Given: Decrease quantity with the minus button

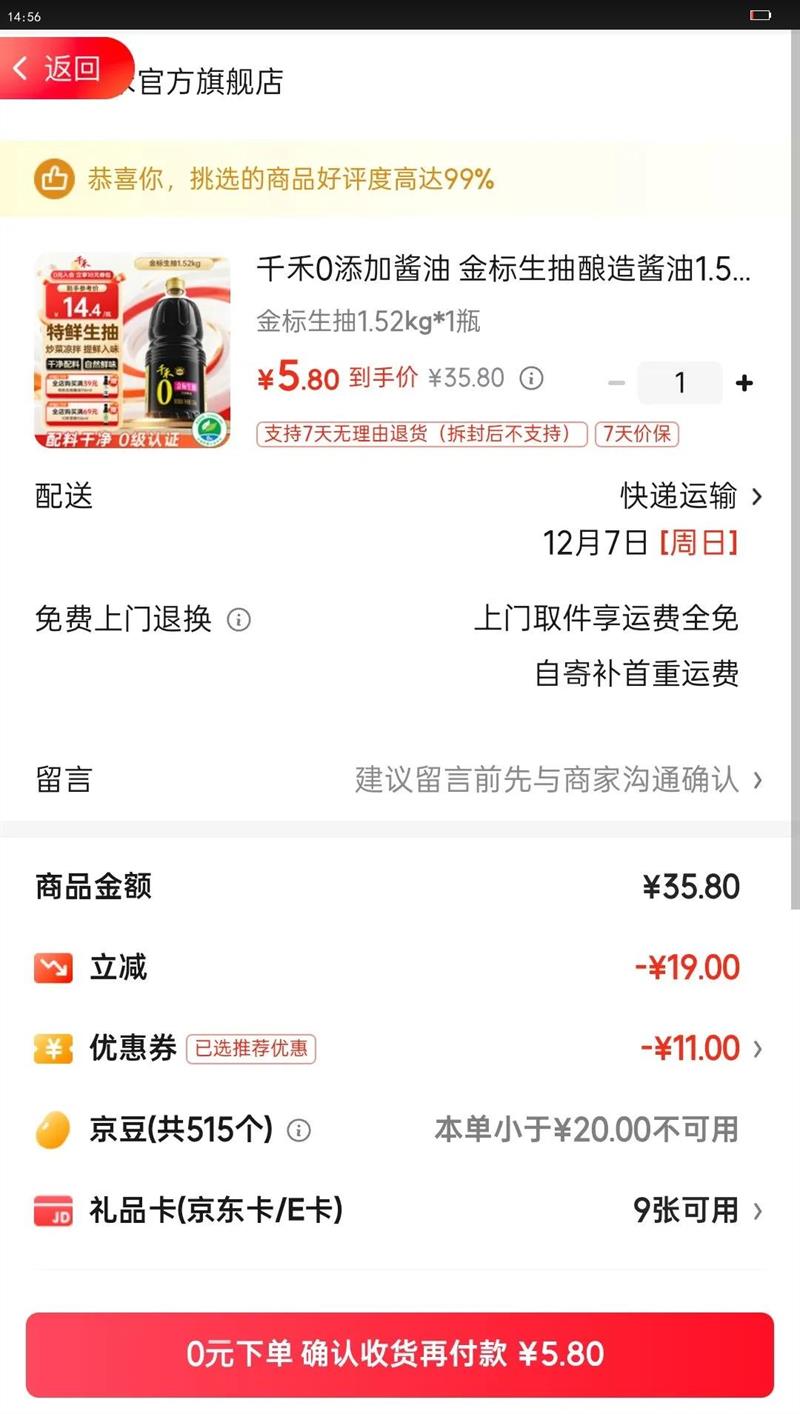Looking at the screenshot, I should (617, 383).
